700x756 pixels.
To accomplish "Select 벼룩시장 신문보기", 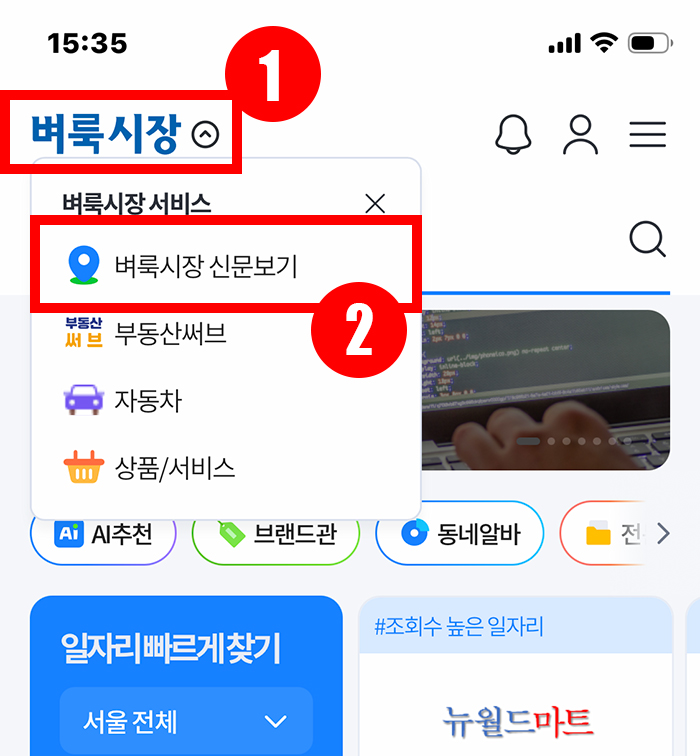I will coord(206,266).
